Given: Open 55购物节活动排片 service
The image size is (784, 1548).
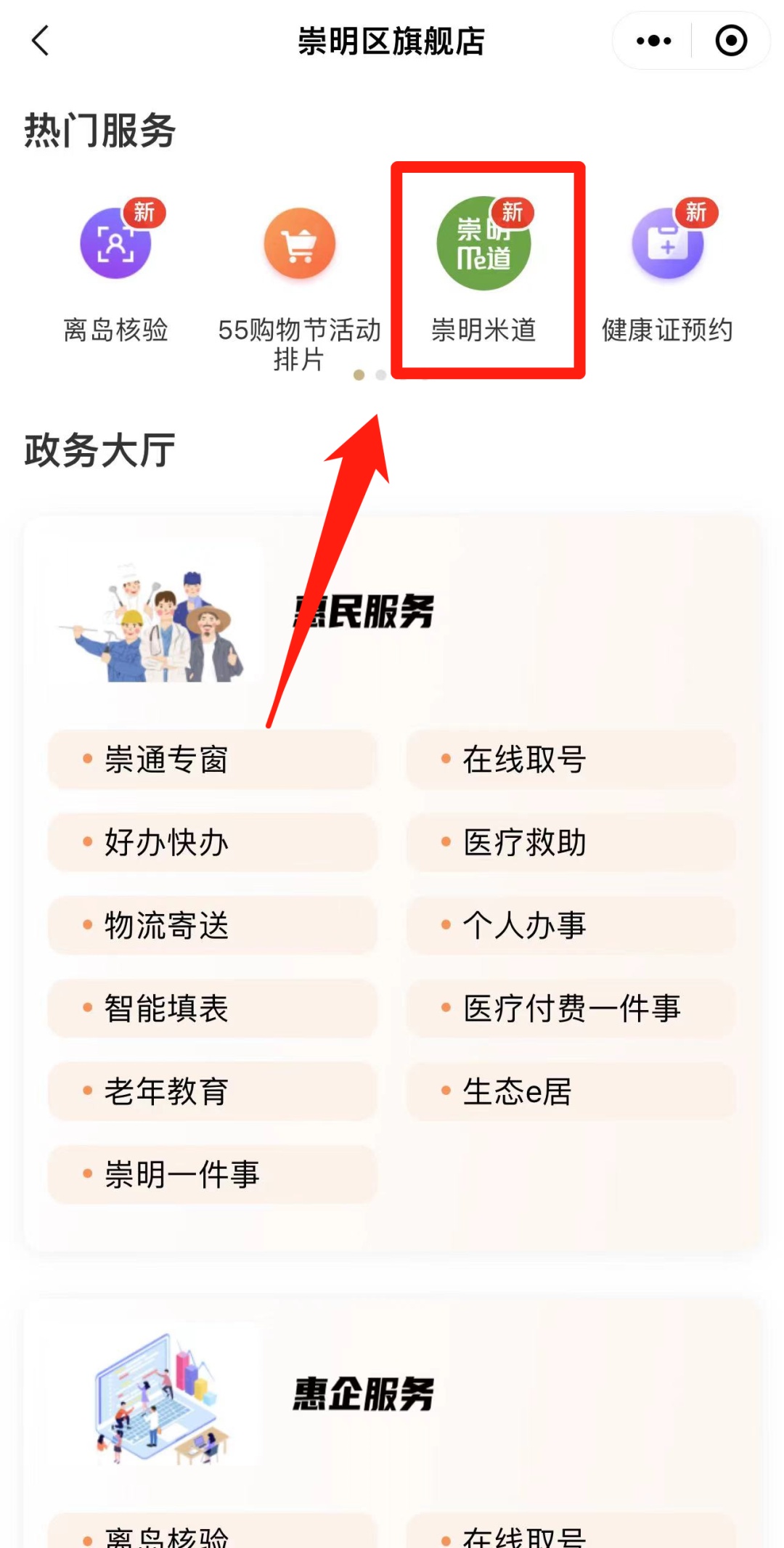Looking at the screenshot, I should [x=299, y=283].
